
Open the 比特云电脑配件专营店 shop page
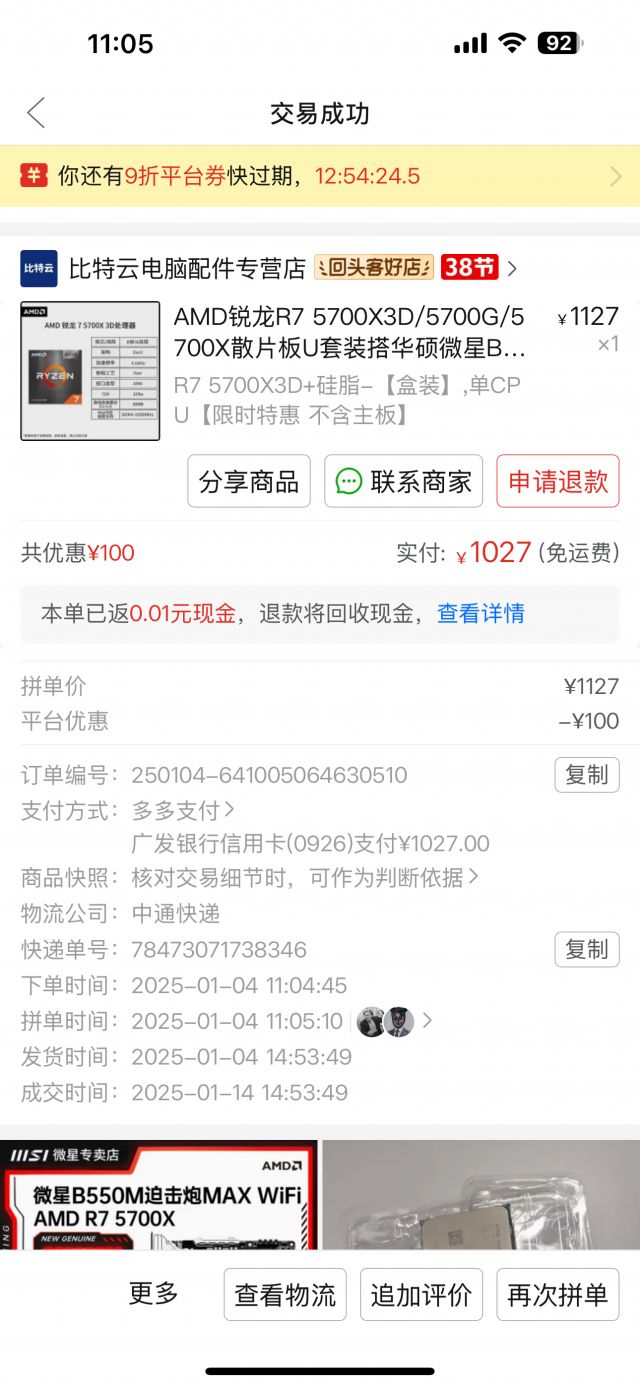point(187,268)
